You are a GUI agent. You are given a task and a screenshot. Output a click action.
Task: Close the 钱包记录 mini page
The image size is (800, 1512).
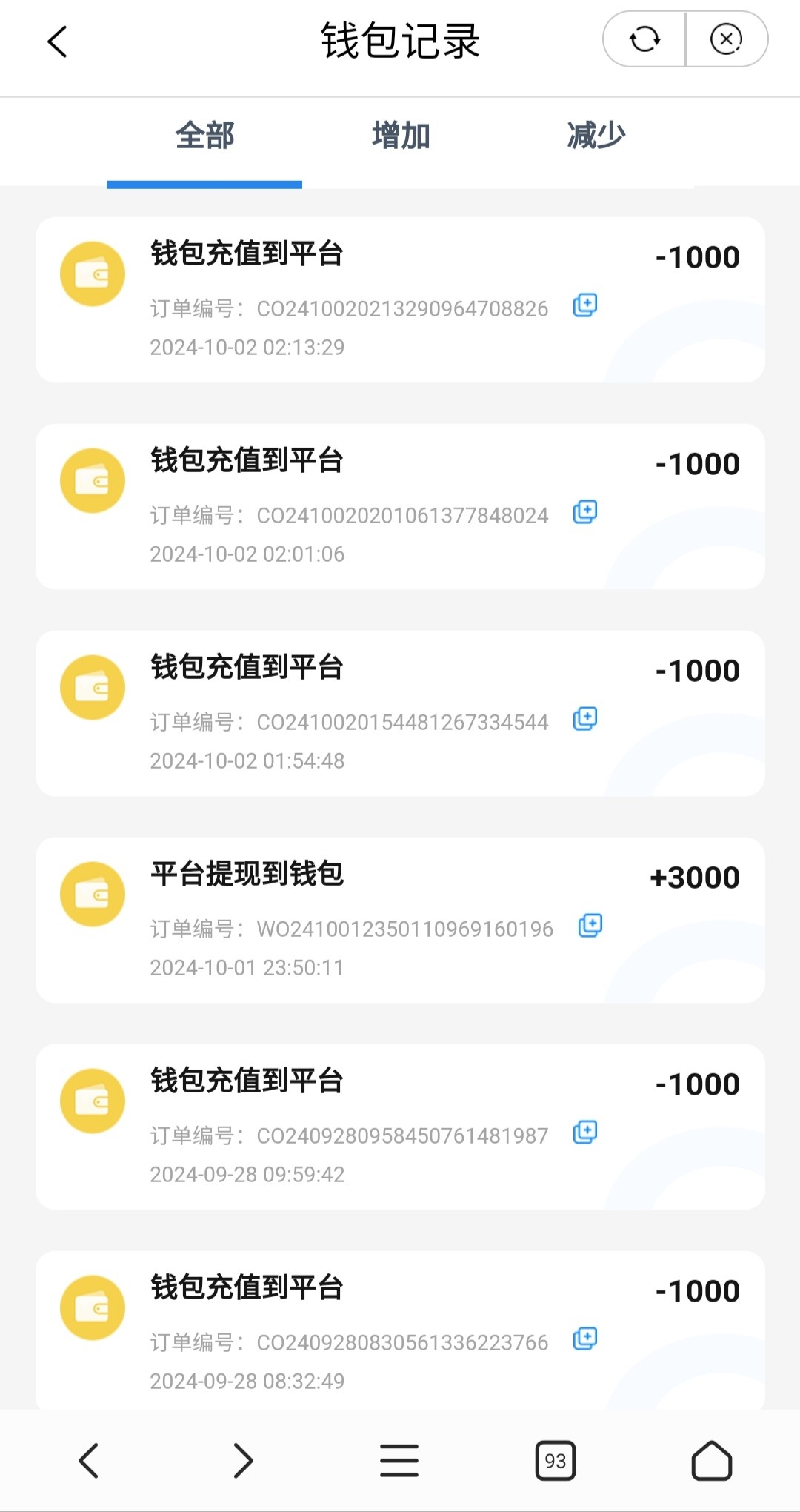[x=726, y=39]
